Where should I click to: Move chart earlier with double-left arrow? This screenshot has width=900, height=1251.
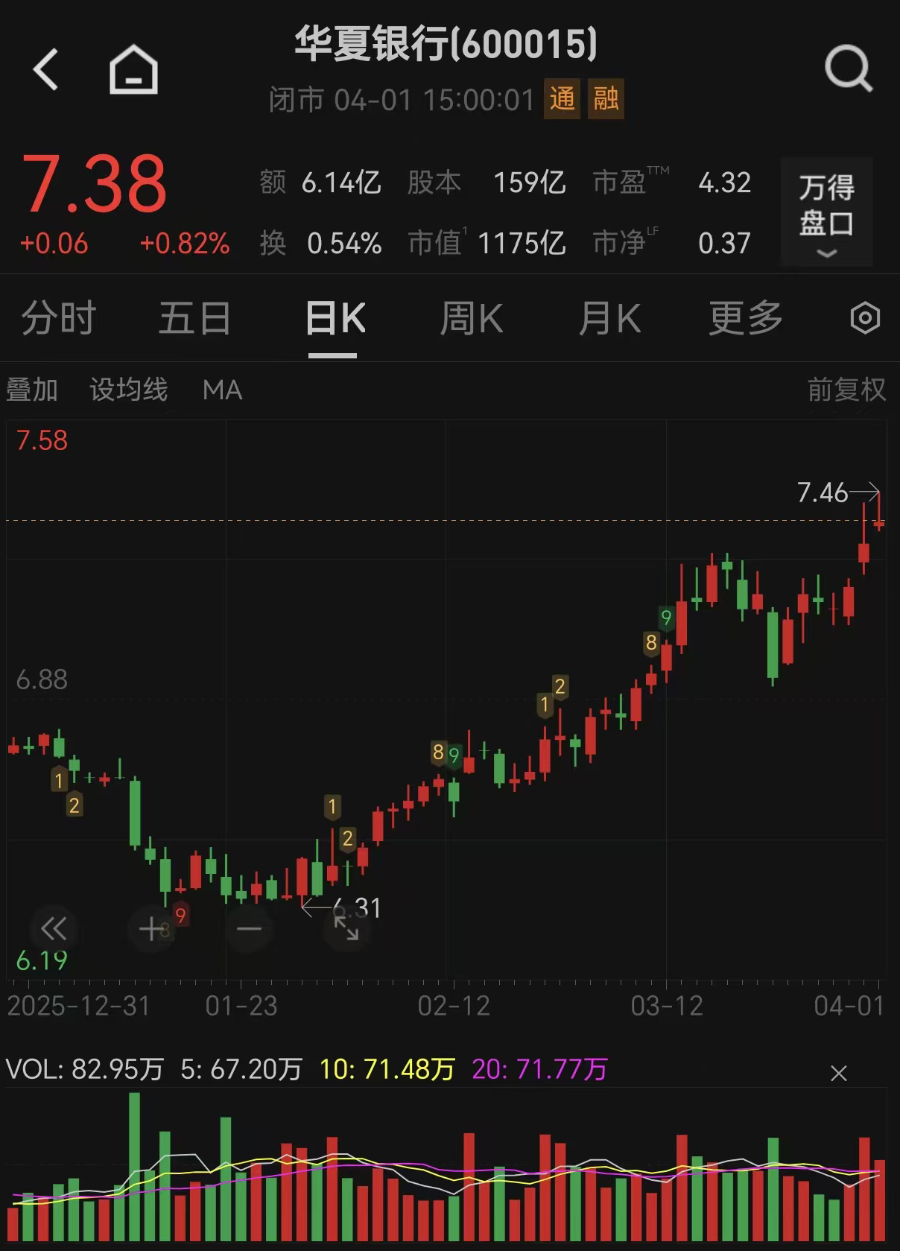(53, 929)
